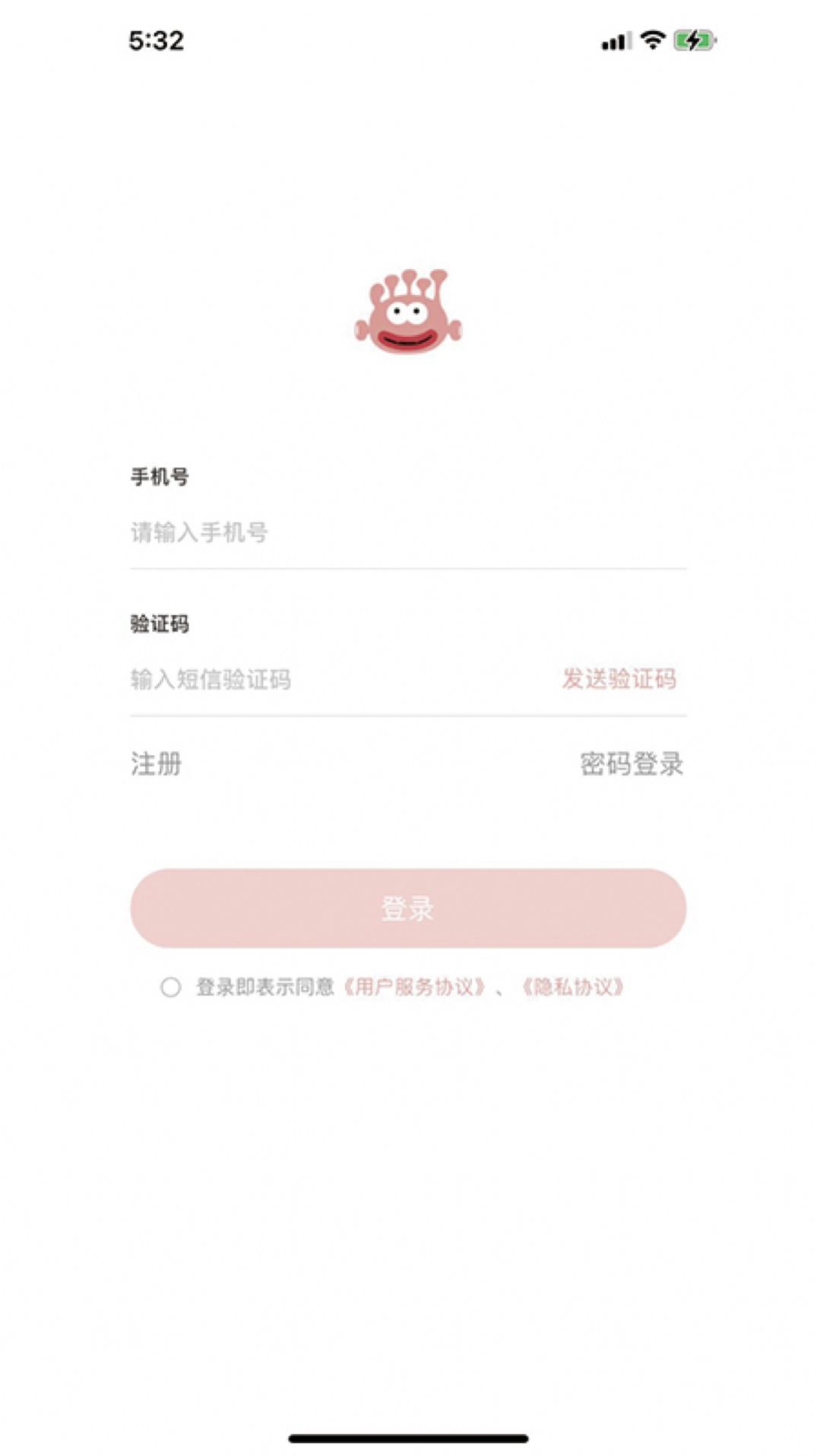This screenshot has width=817, height=1456.
Task: Switch to password login (密码登录)
Action: (632, 763)
